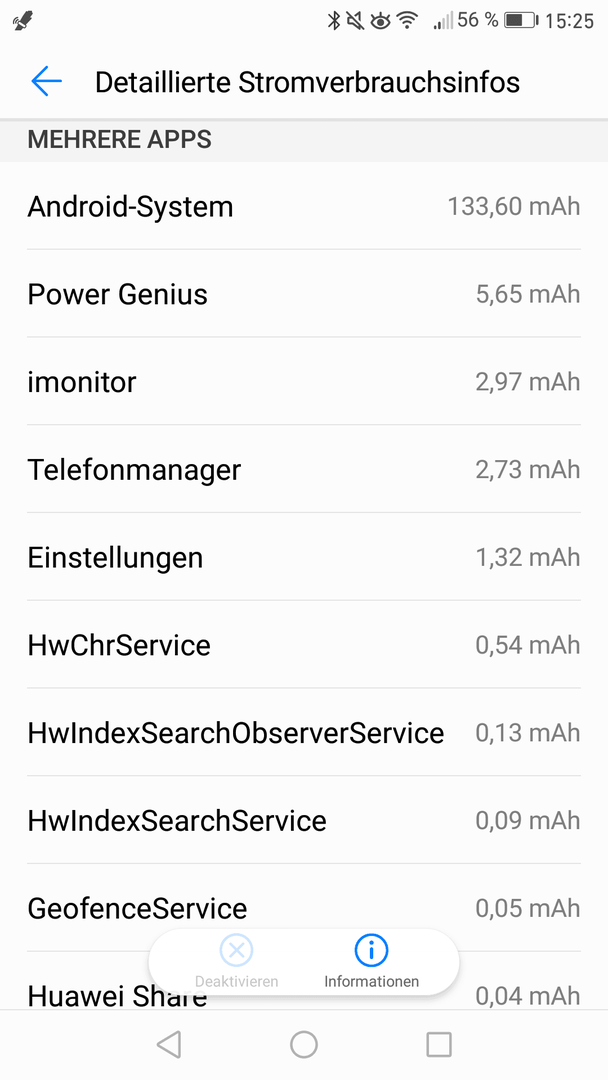Open recent apps via square button

click(439, 1044)
